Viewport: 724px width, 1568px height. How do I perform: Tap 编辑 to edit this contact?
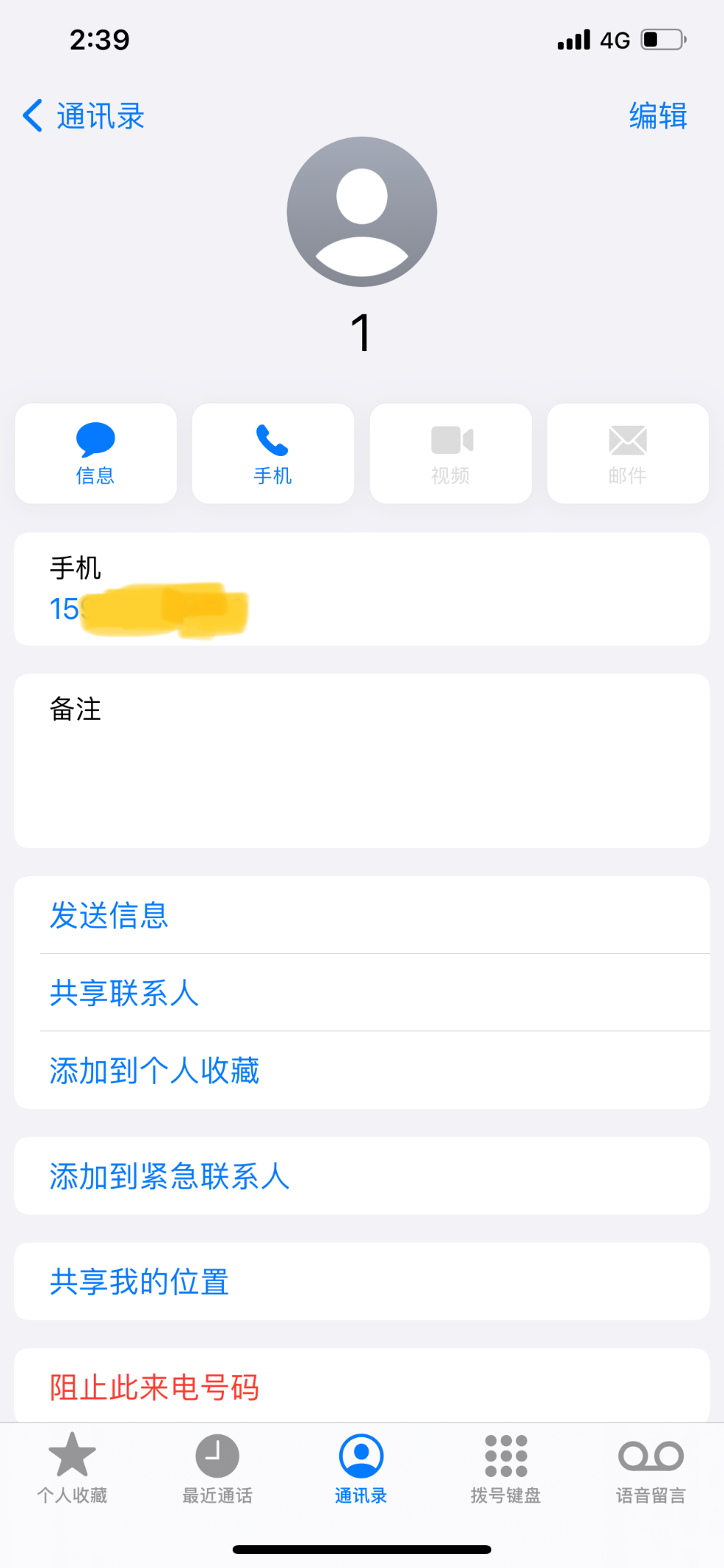(x=657, y=116)
